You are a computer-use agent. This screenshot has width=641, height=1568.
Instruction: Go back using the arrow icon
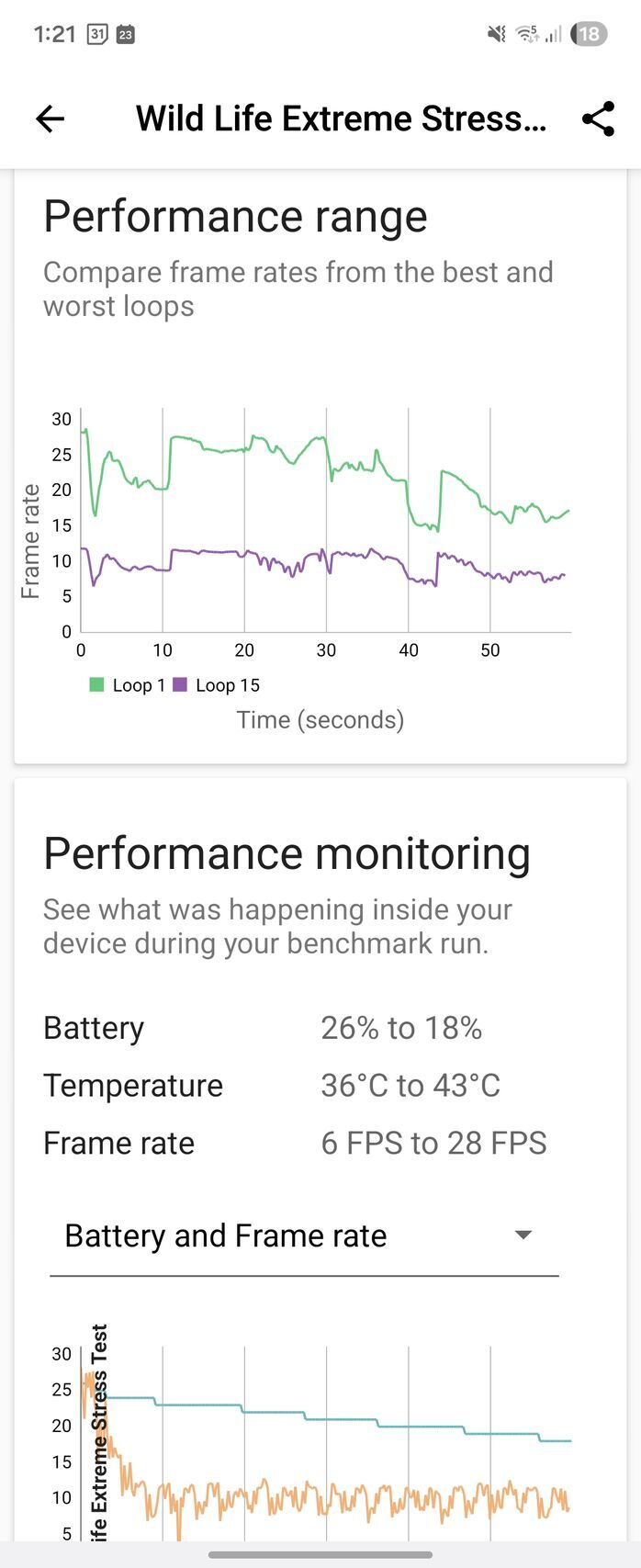pyautogui.click(x=50, y=118)
